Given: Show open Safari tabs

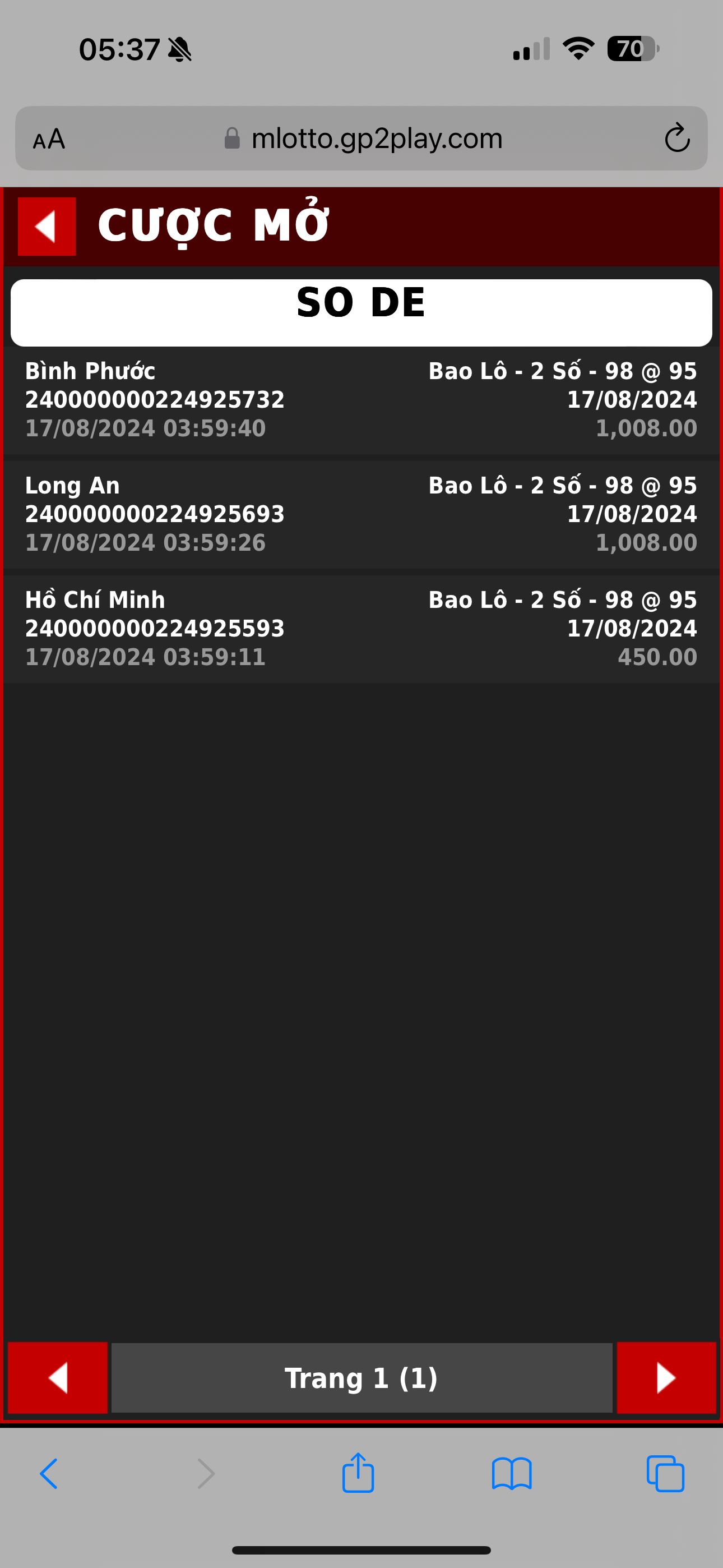Looking at the screenshot, I should [x=665, y=1473].
